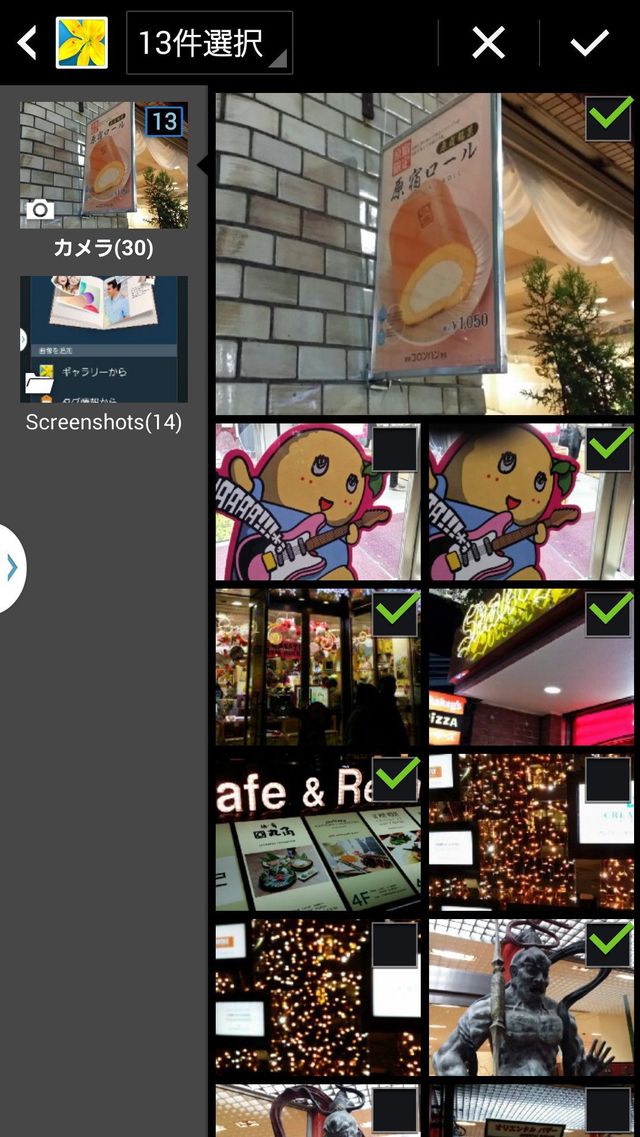Go back using the arrow in the action bar
The image size is (640, 1137).
tap(27, 43)
